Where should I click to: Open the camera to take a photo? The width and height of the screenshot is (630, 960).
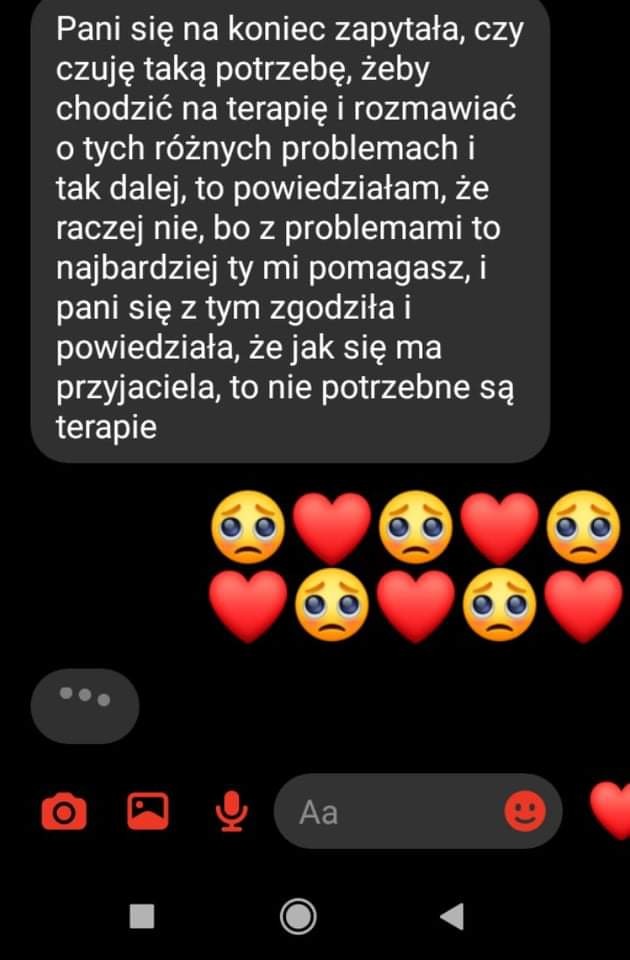pyautogui.click(x=63, y=811)
